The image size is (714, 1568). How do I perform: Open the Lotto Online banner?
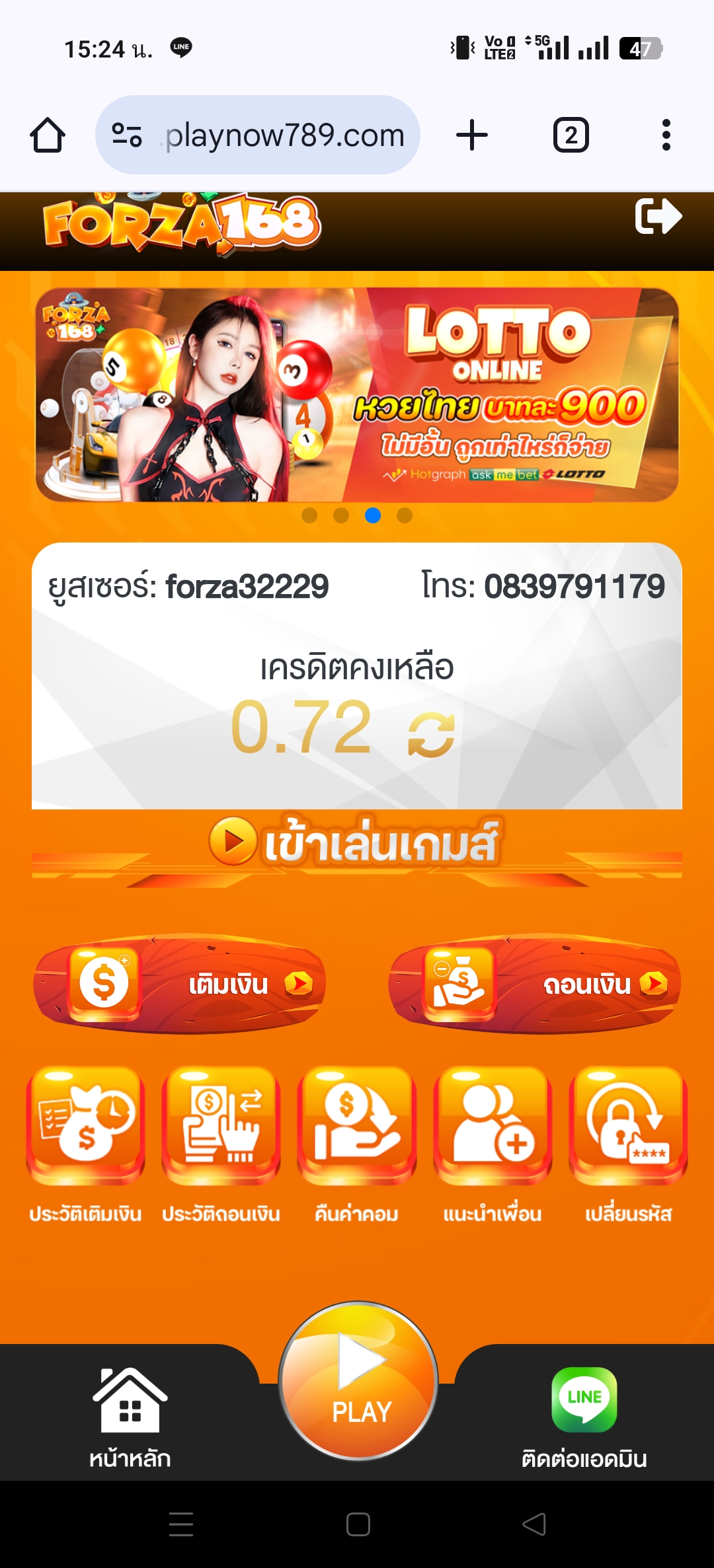coord(357,394)
